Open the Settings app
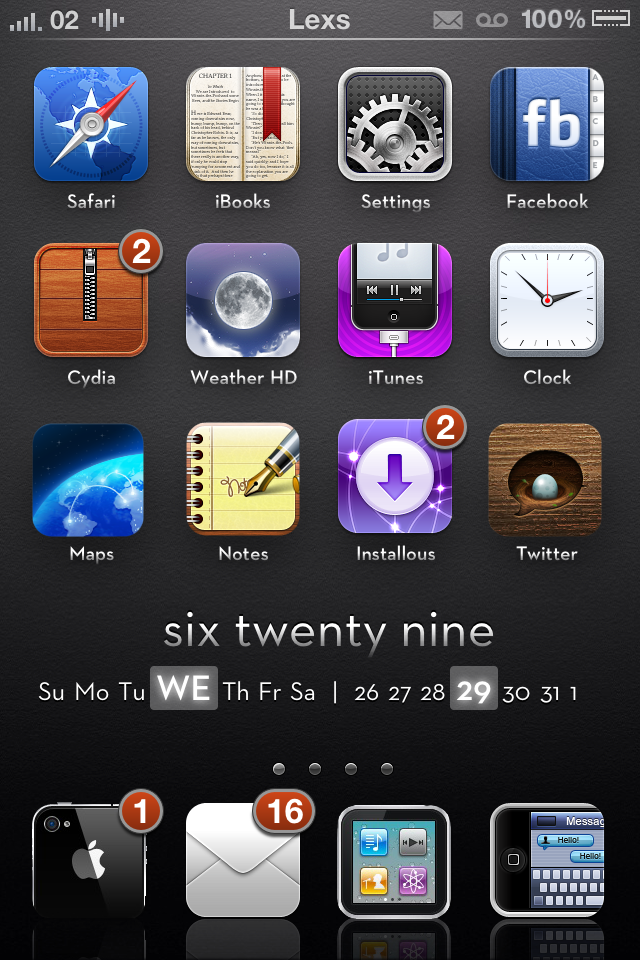The height and width of the screenshot is (960, 640). tap(395, 124)
